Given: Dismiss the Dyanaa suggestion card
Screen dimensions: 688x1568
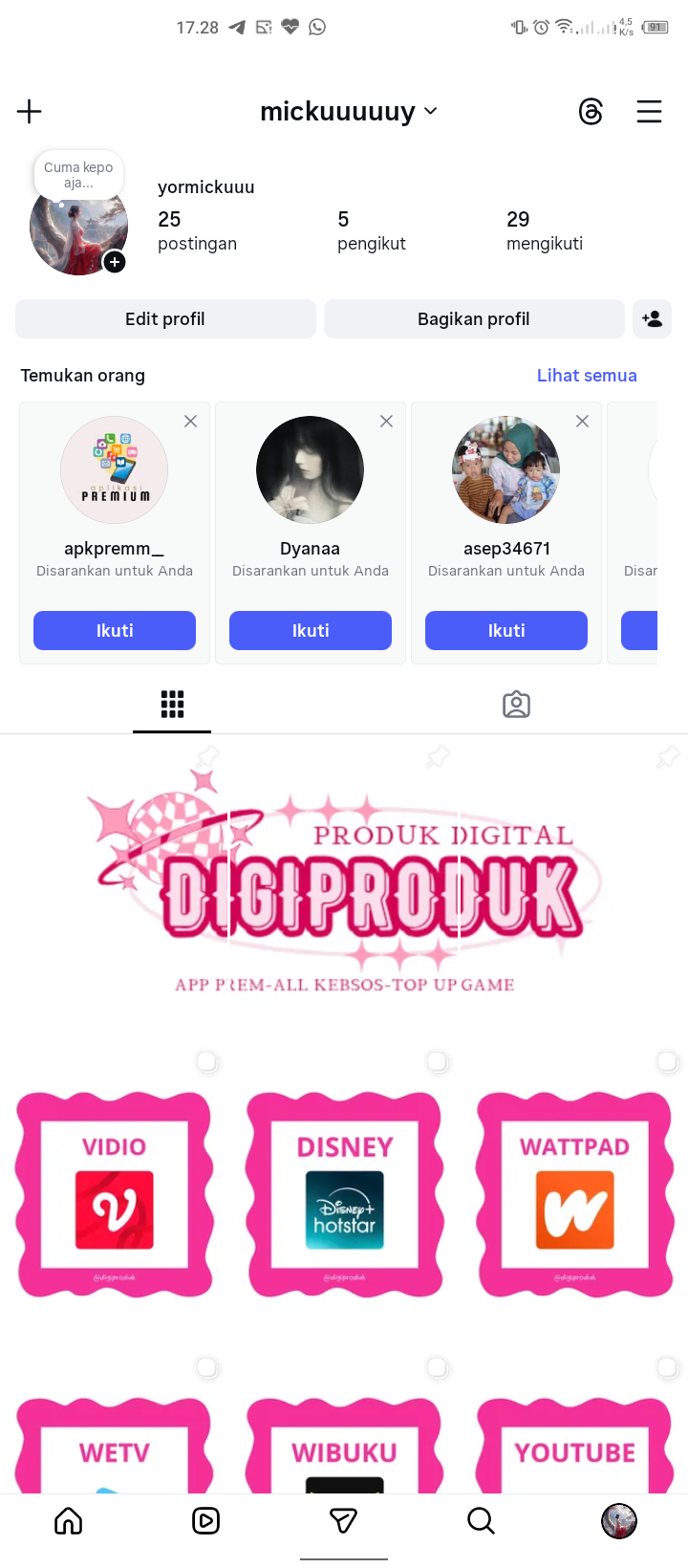Looking at the screenshot, I should click(x=386, y=422).
